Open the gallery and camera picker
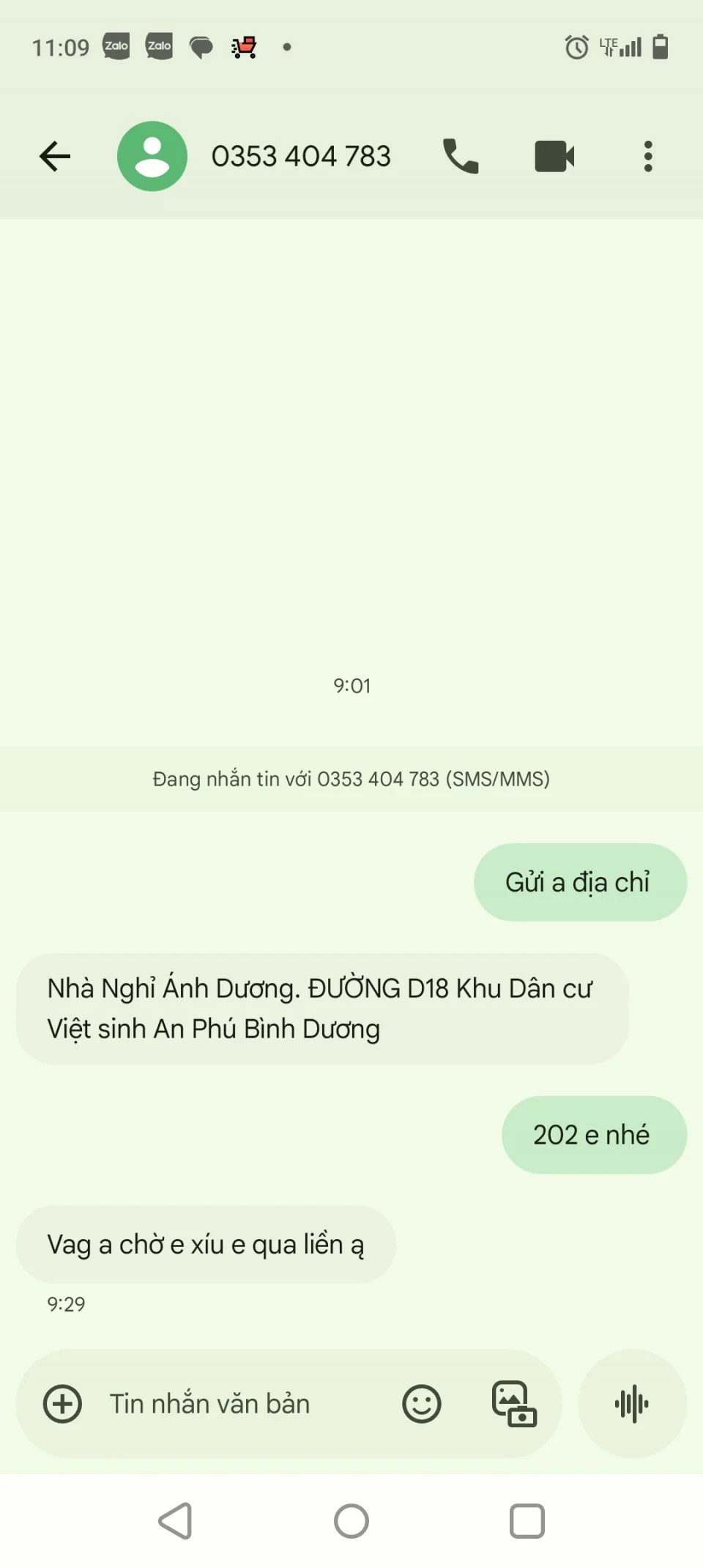Screen dimensions: 703x1568 (x=514, y=1404)
